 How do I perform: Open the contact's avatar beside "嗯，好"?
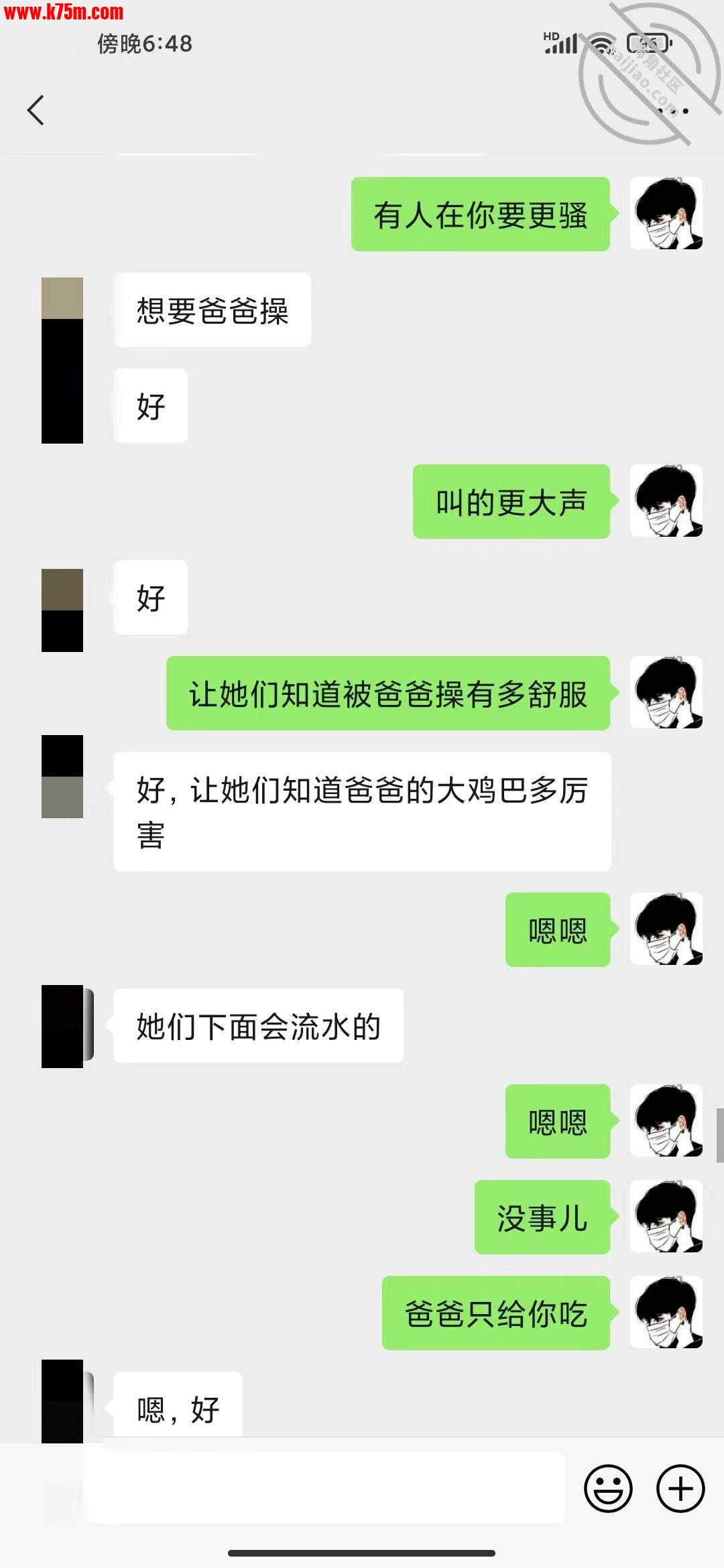click(62, 1400)
